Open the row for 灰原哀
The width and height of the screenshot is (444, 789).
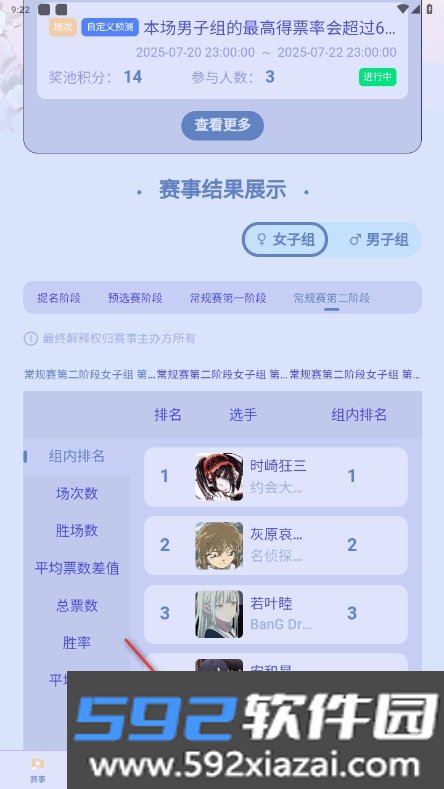point(276,545)
